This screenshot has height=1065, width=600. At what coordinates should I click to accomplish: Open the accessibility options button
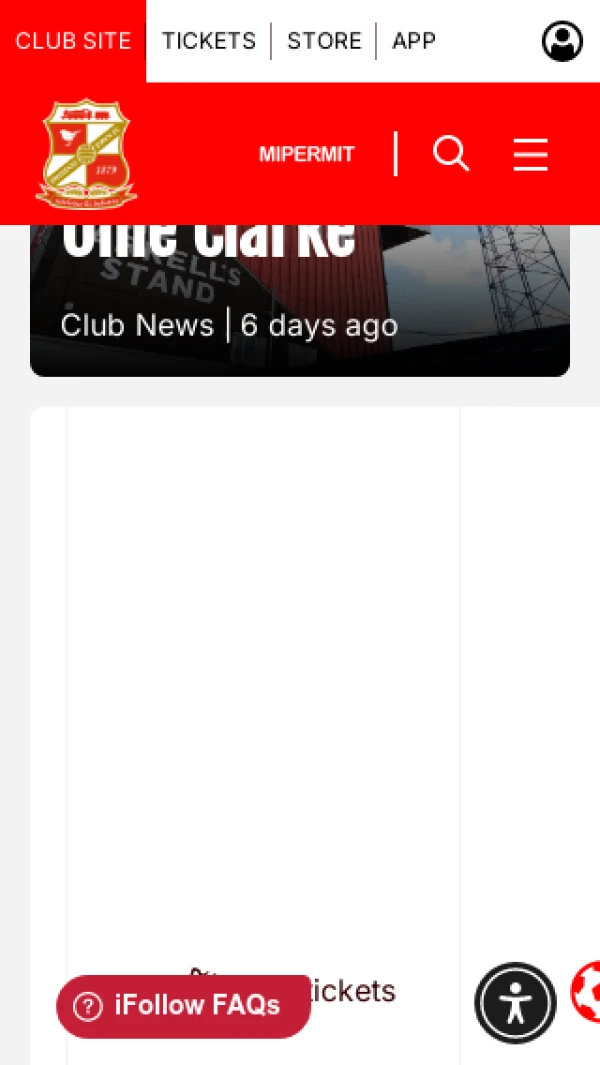pyautogui.click(x=515, y=1003)
